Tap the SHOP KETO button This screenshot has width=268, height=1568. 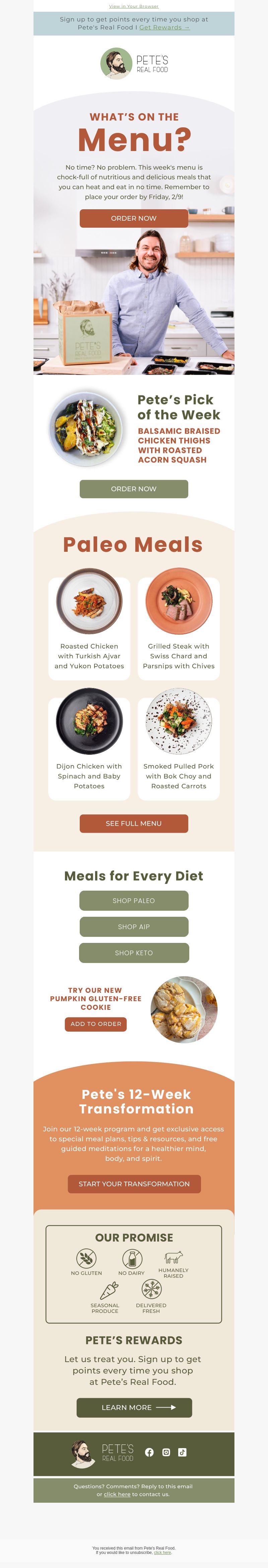(133, 953)
